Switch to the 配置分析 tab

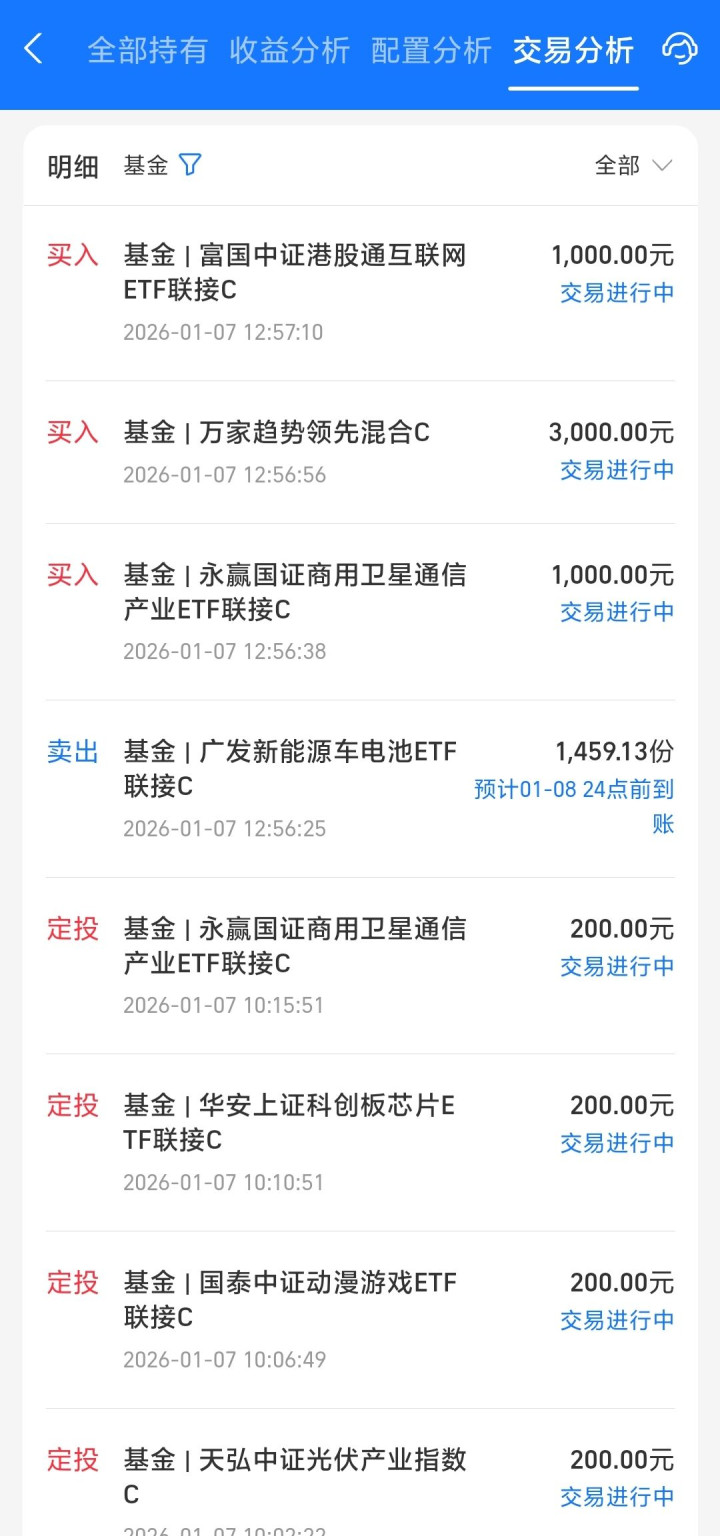431,50
